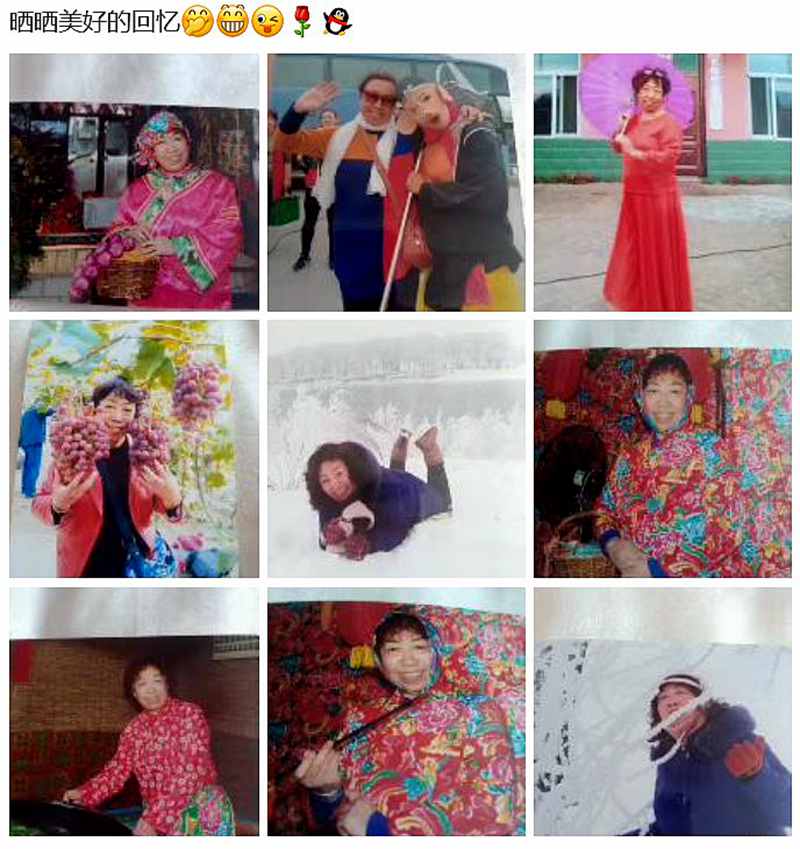Open the floral headscarf photo with long pipe
This screenshot has height=849, width=800.
pos(396,711)
